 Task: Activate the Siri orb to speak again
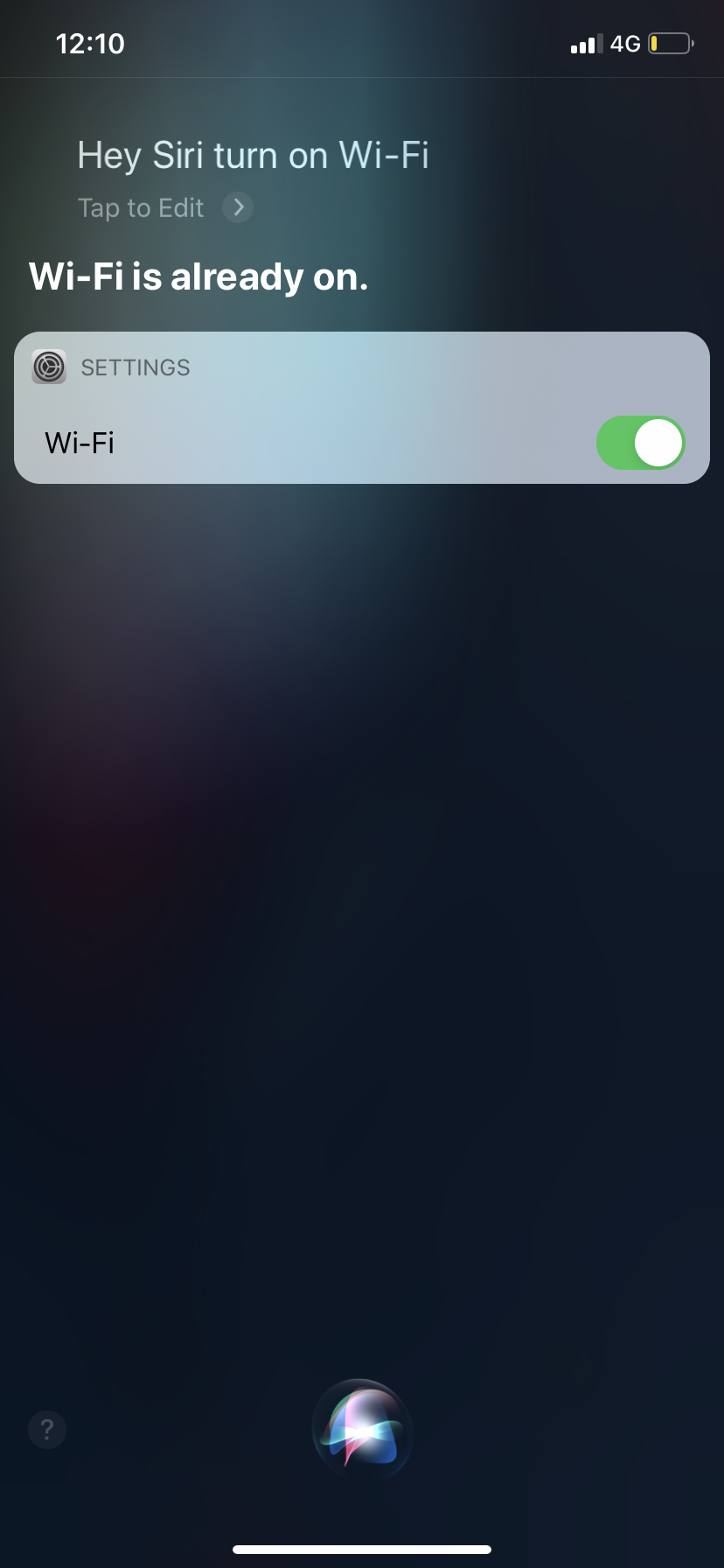362,1430
